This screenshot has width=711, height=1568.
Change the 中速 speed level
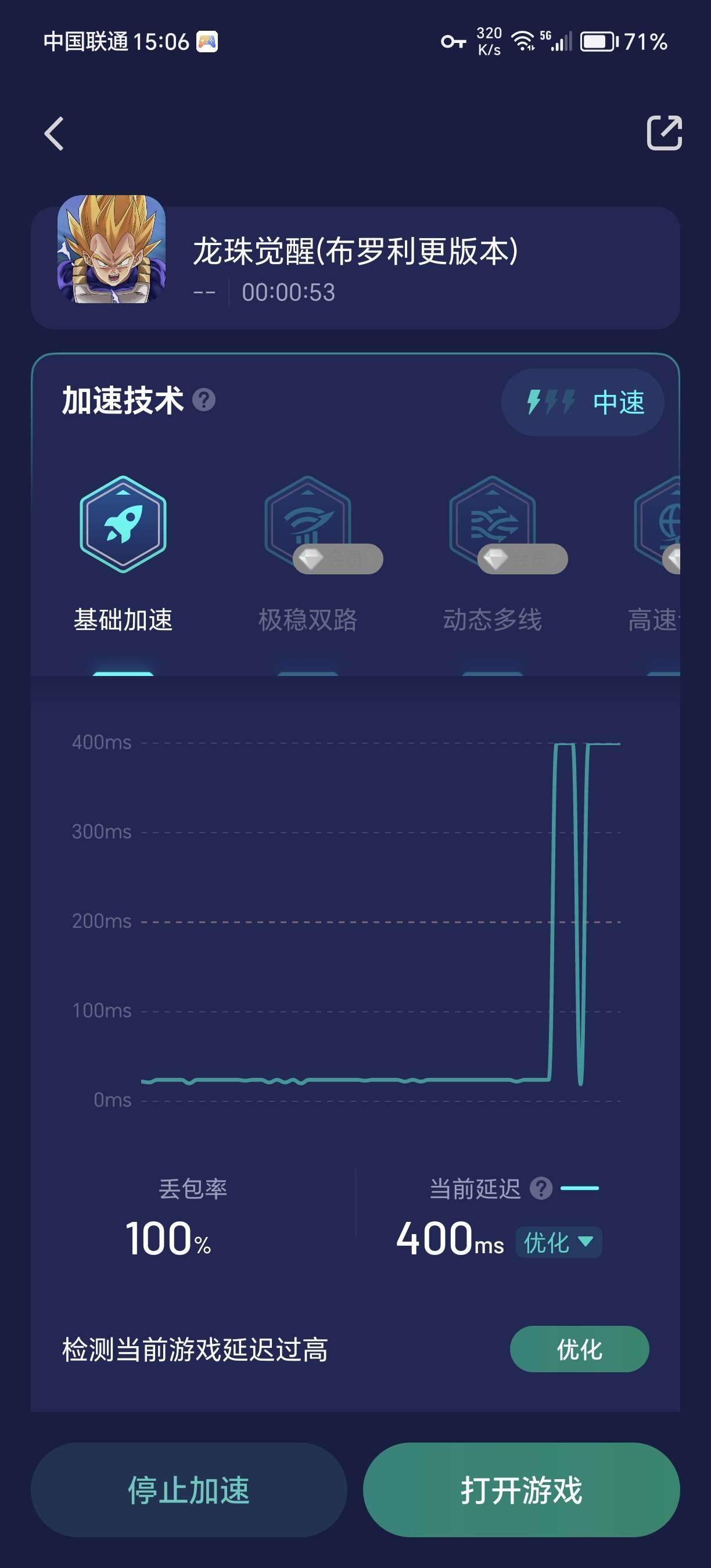pos(583,402)
